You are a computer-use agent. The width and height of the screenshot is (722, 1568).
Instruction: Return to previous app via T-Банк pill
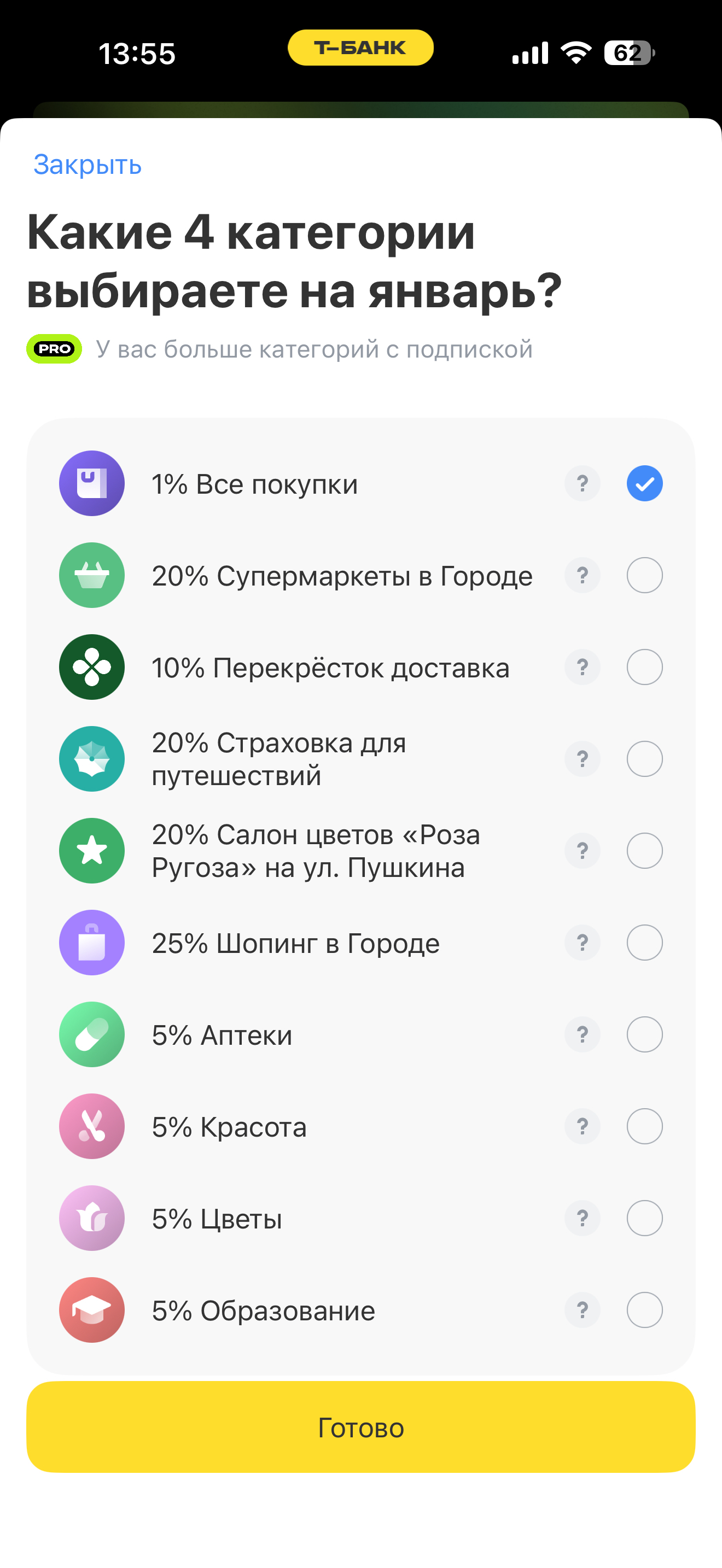[360, 48]
